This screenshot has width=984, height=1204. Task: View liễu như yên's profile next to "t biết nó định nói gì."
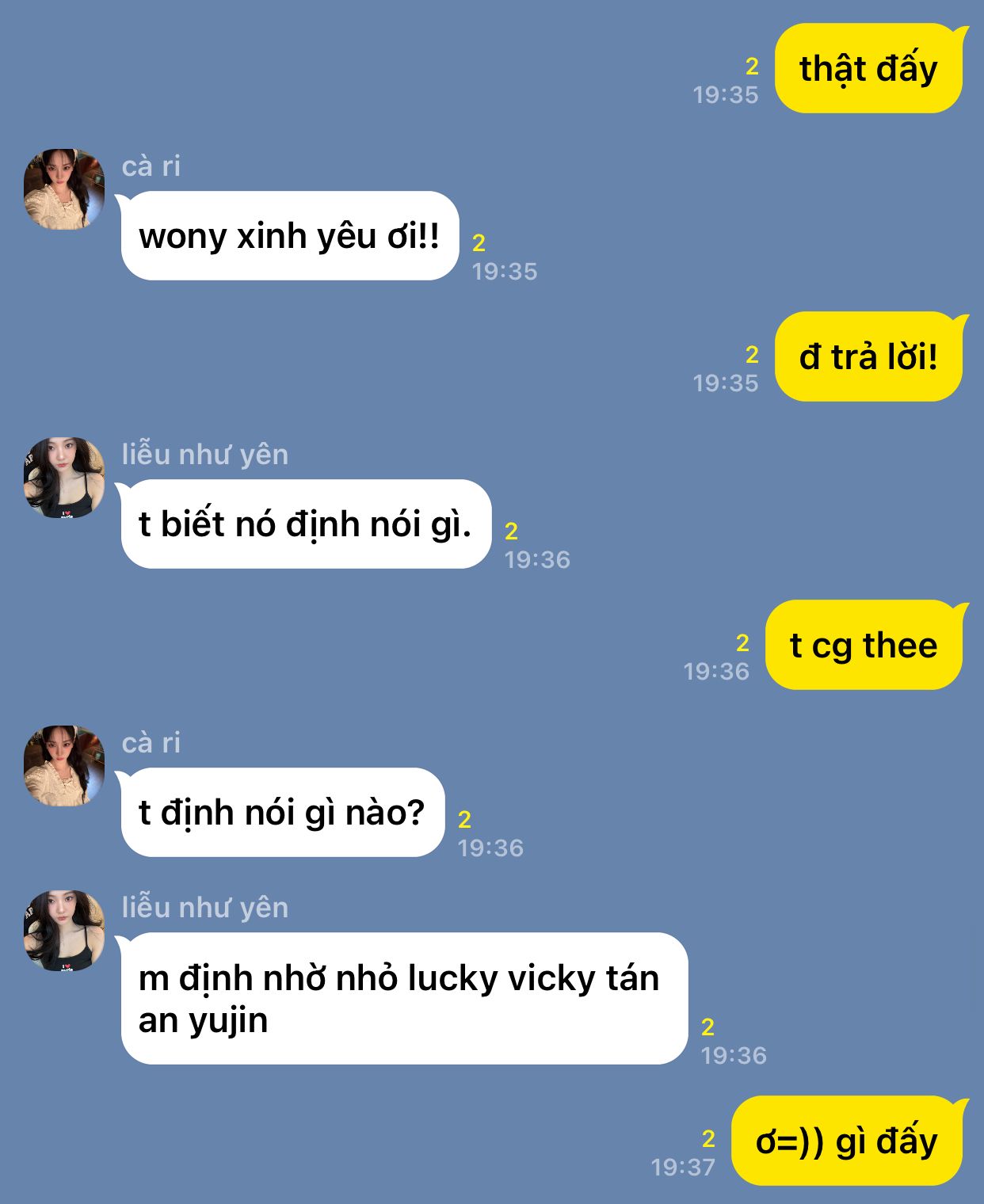pyautogui.click(x=64, y=477)
